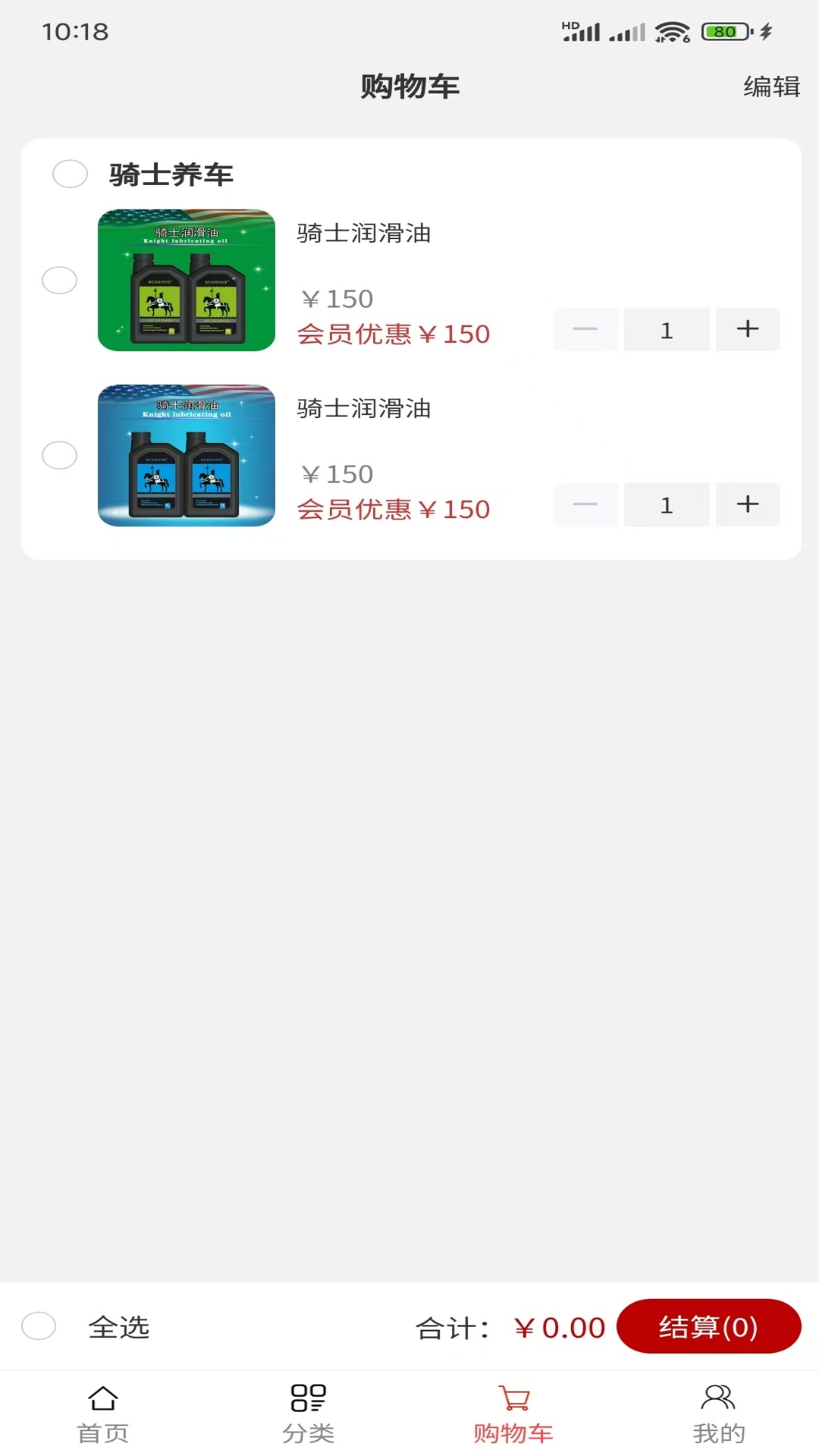Open 编辑 to edit the cart
This screenshot has width=819, height=1456.
pos(770,87)
